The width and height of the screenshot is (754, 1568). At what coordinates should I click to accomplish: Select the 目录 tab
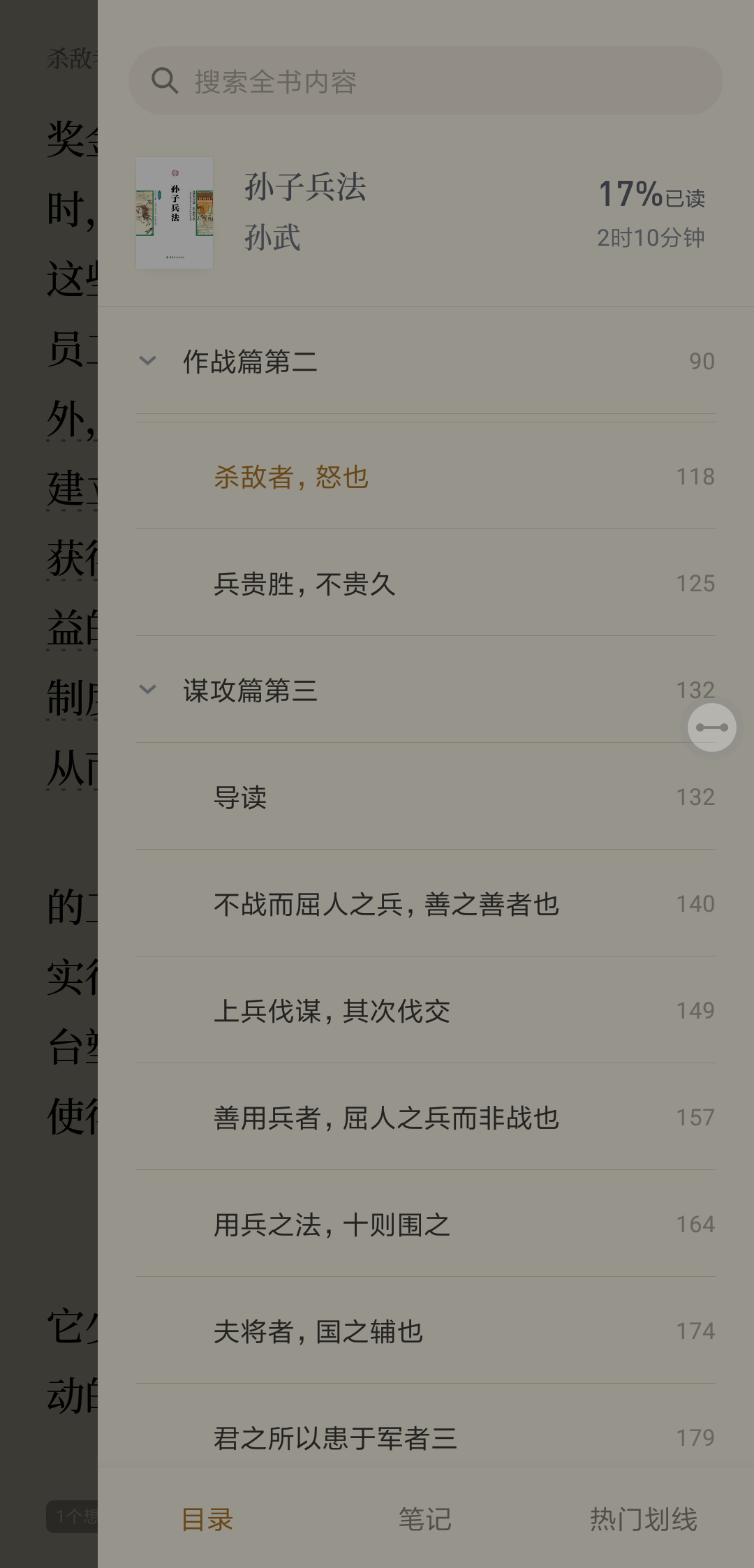click(207, 1519)
